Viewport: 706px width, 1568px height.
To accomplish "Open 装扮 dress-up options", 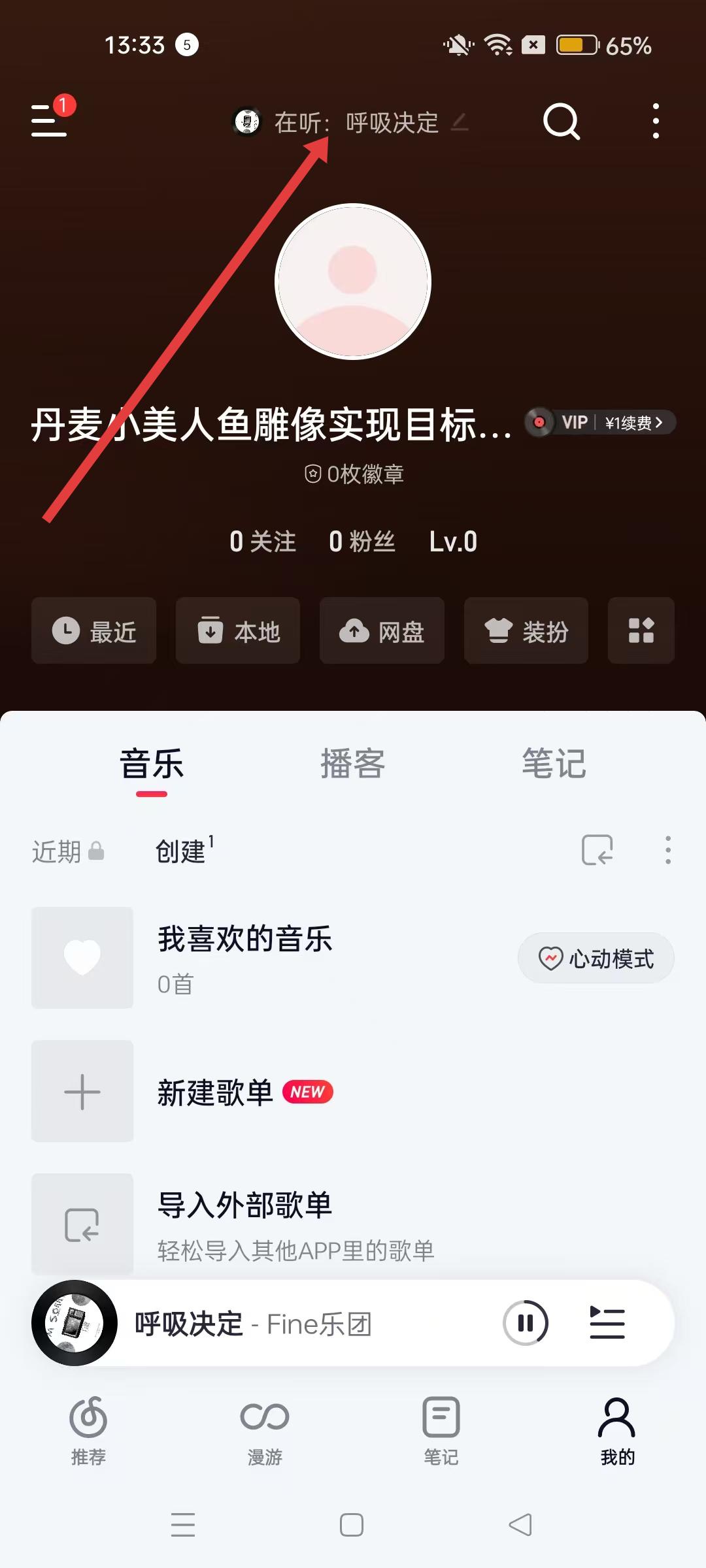I will coord(526,631).
